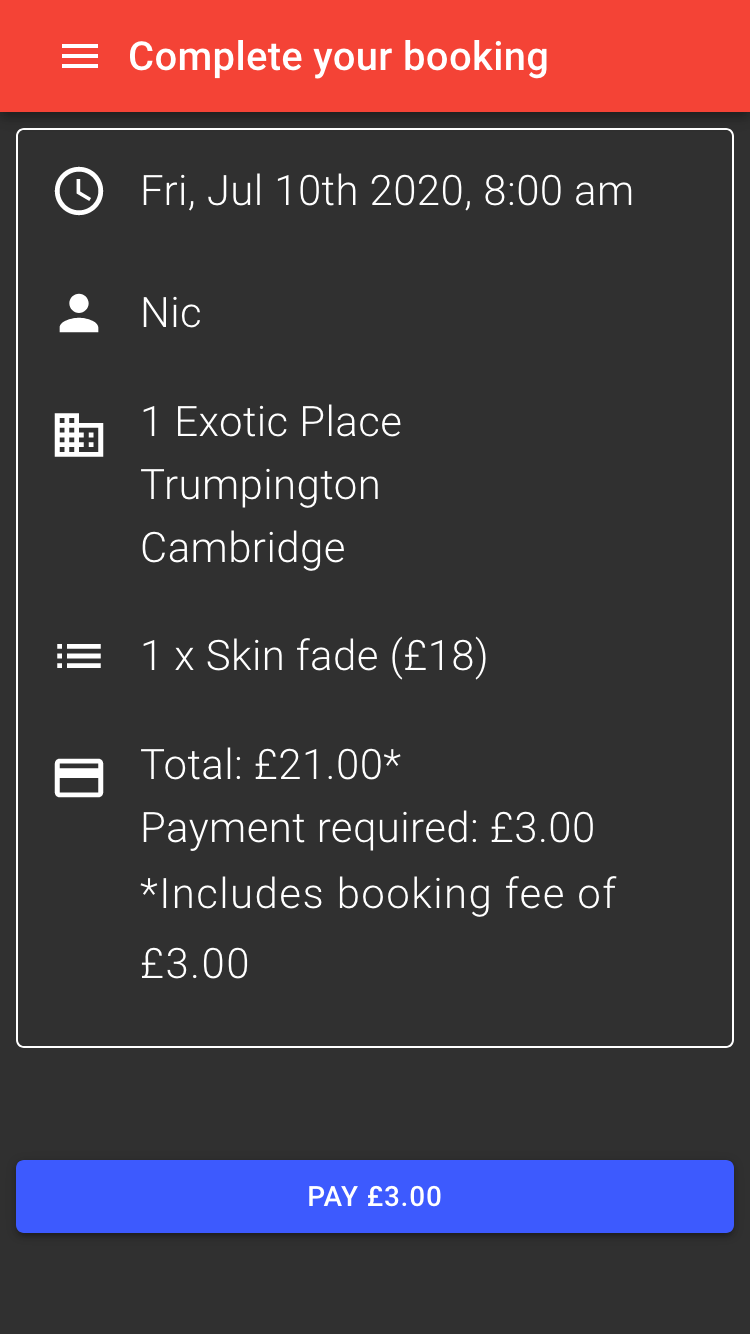750x1334 pixels.
Task: Click the booking fee disclaimer text
Action: (x=378, y=893)
